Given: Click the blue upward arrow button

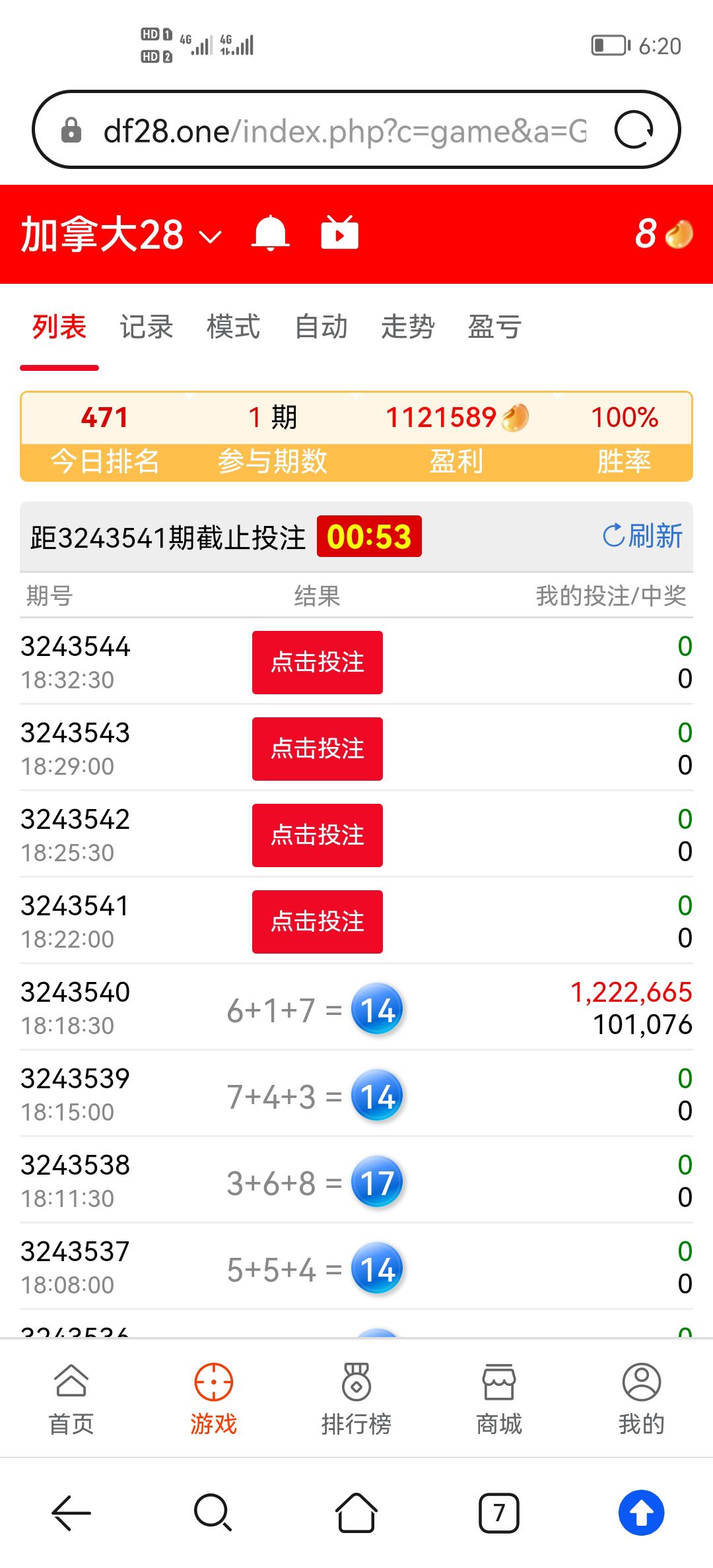Looking at the screenshot, I should click(641, 1511).
